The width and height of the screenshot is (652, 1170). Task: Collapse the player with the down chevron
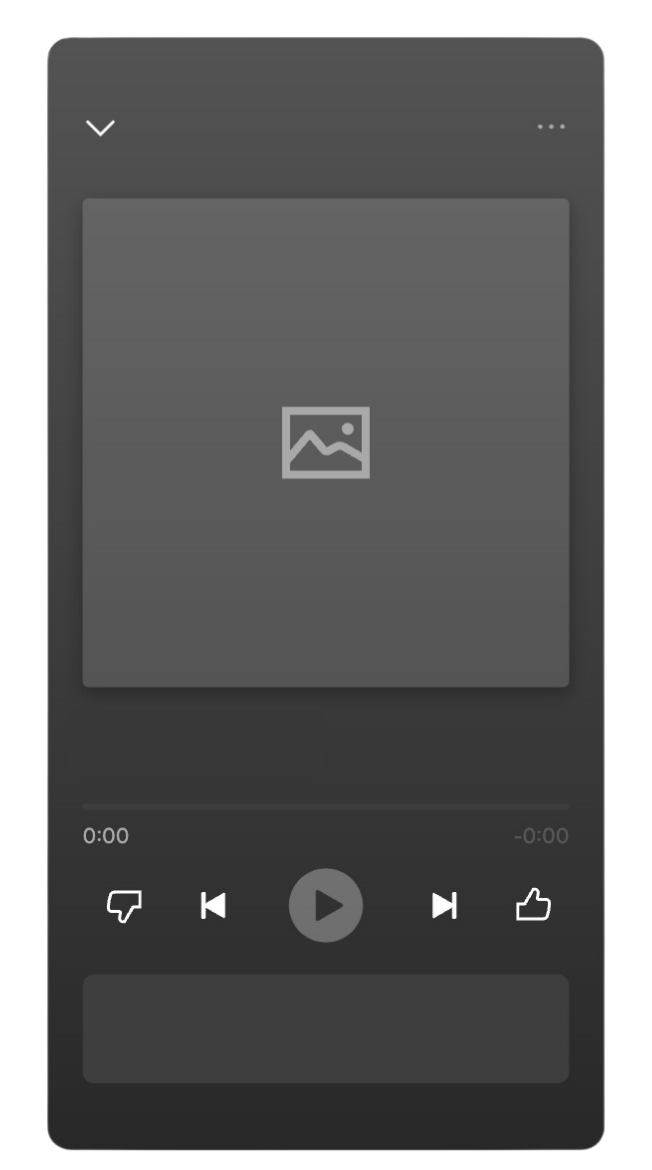[x=100, y=127]
